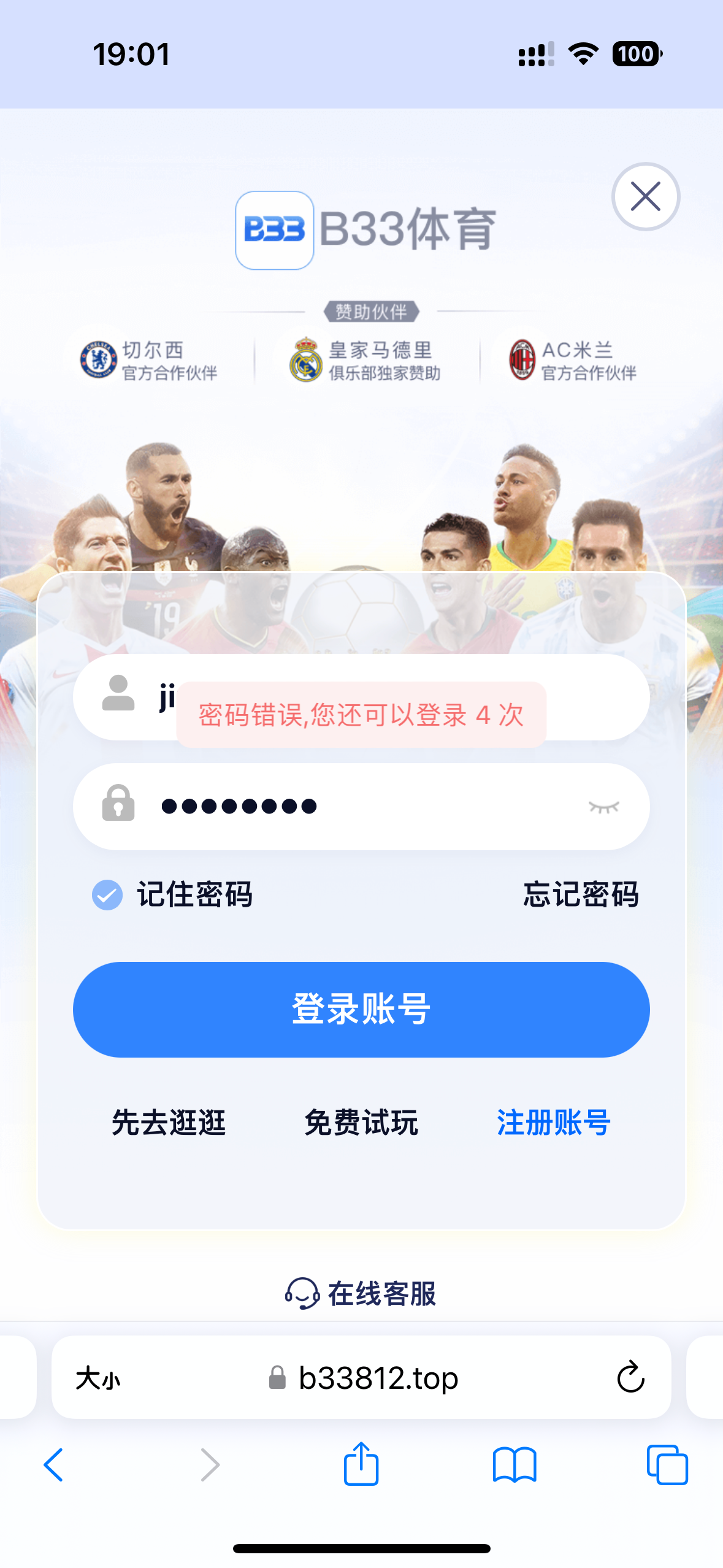Image resolution: width=723 pixels, height=1568 pixels.
Task: Open 注册账号 to register
Action: (x=553, y=1123)
